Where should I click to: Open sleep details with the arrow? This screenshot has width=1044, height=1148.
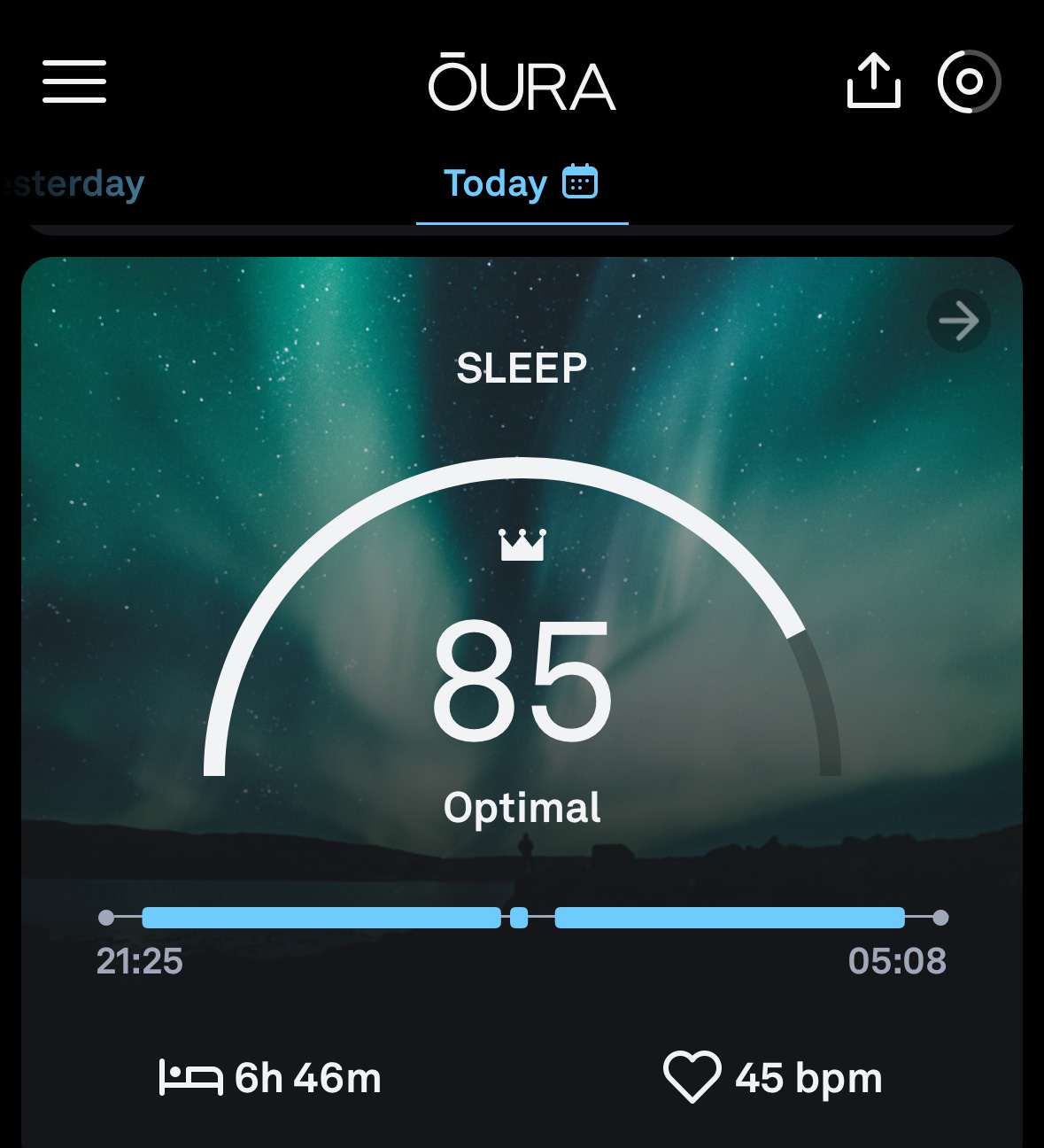[959, 321]
